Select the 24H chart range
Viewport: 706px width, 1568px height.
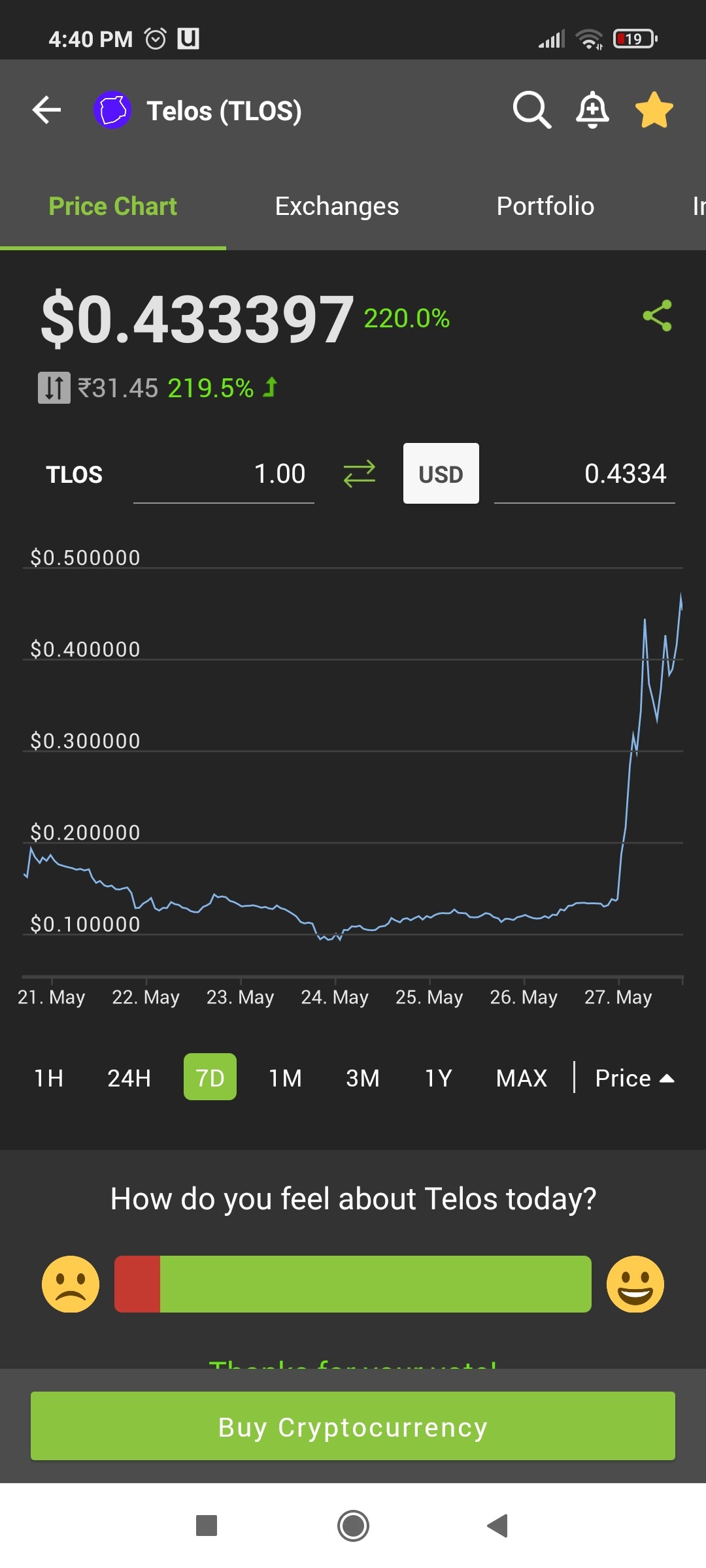pyautogui.click(x=129, y=1078)
